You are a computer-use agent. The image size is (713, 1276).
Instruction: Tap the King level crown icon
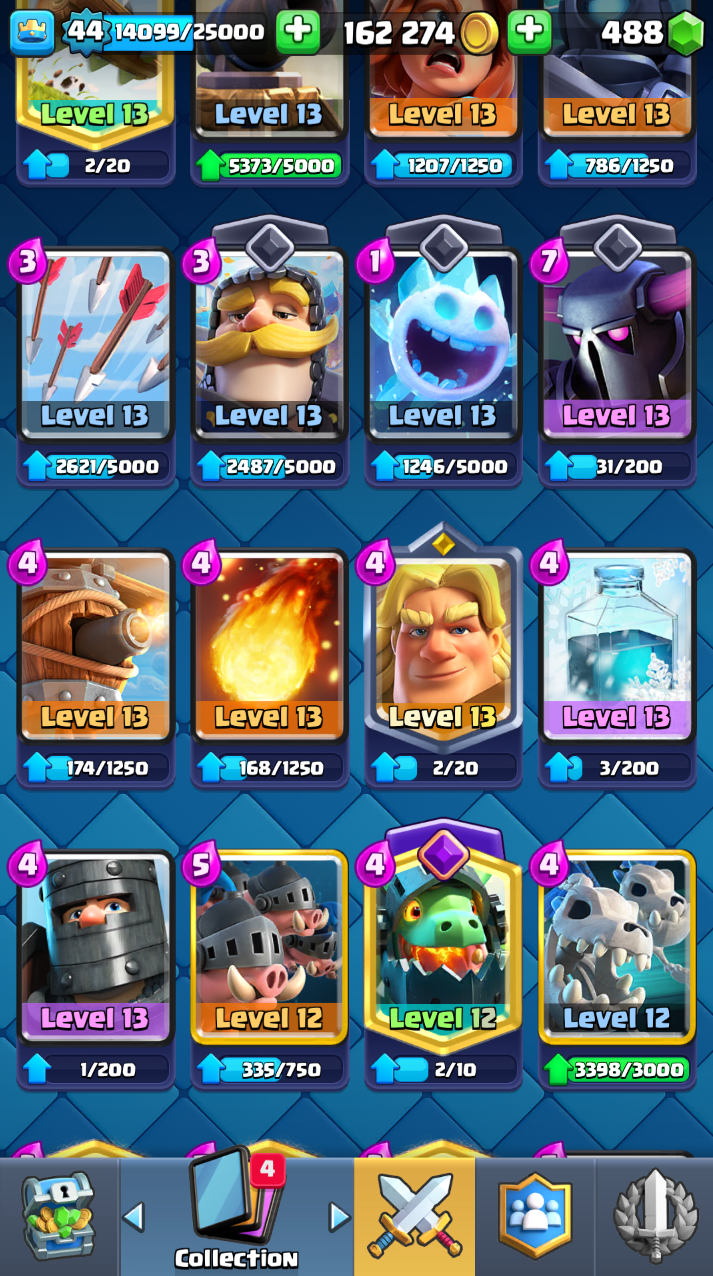(30, 32)
